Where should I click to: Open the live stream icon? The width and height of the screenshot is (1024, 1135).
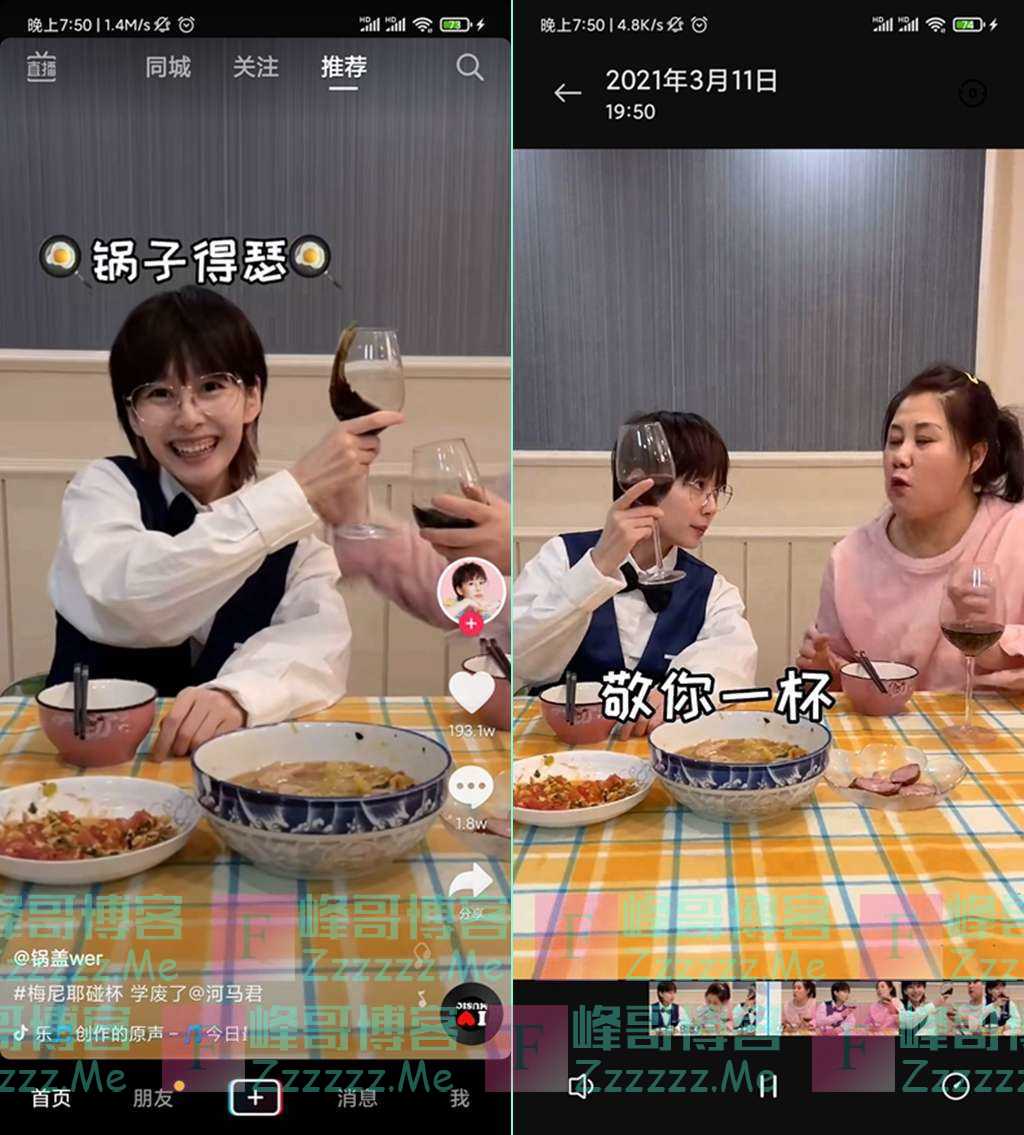tap(41, 67)
